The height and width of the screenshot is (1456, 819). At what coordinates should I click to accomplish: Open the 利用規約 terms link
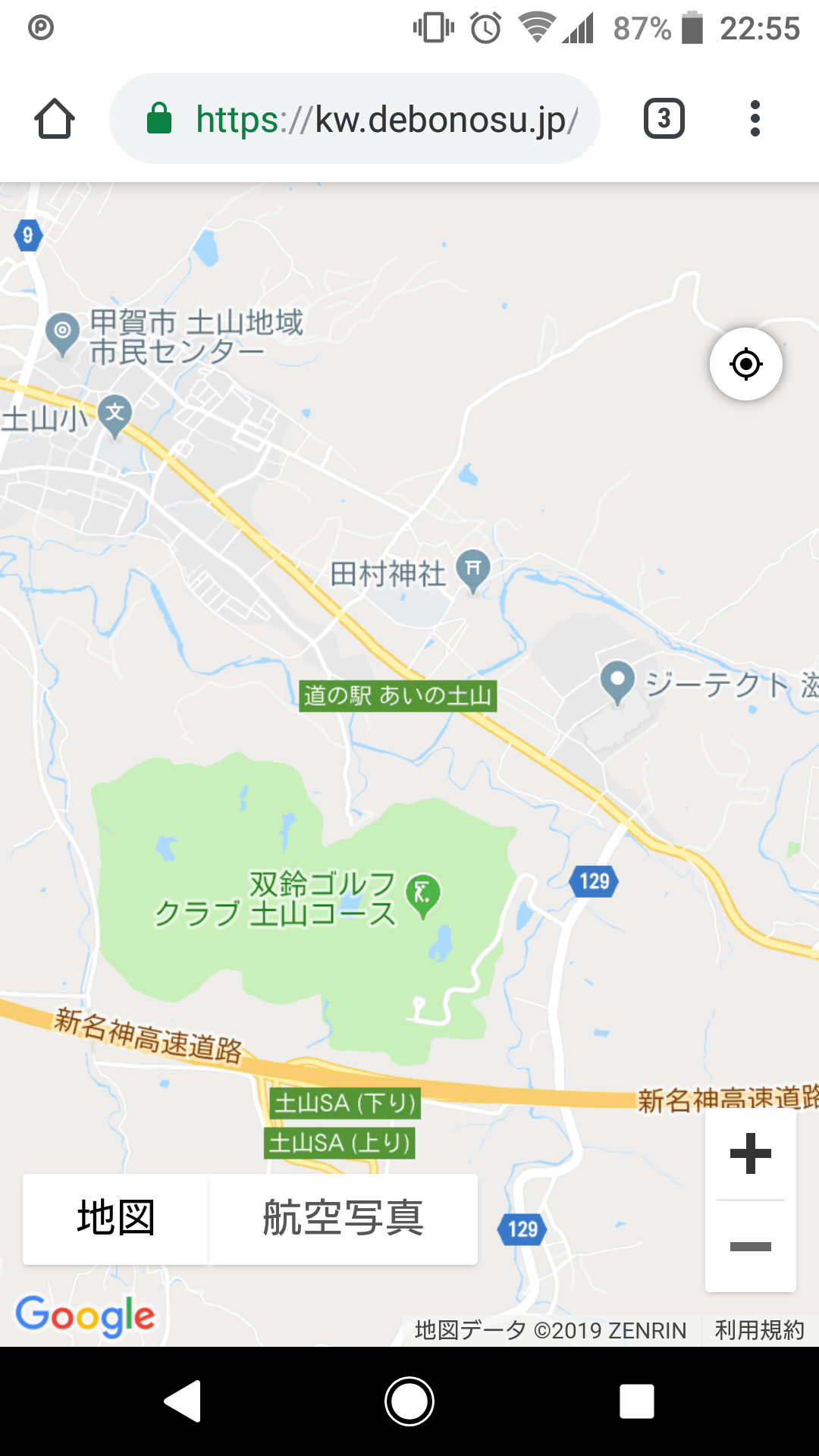pyautogui.click(x=759, y=1330)
